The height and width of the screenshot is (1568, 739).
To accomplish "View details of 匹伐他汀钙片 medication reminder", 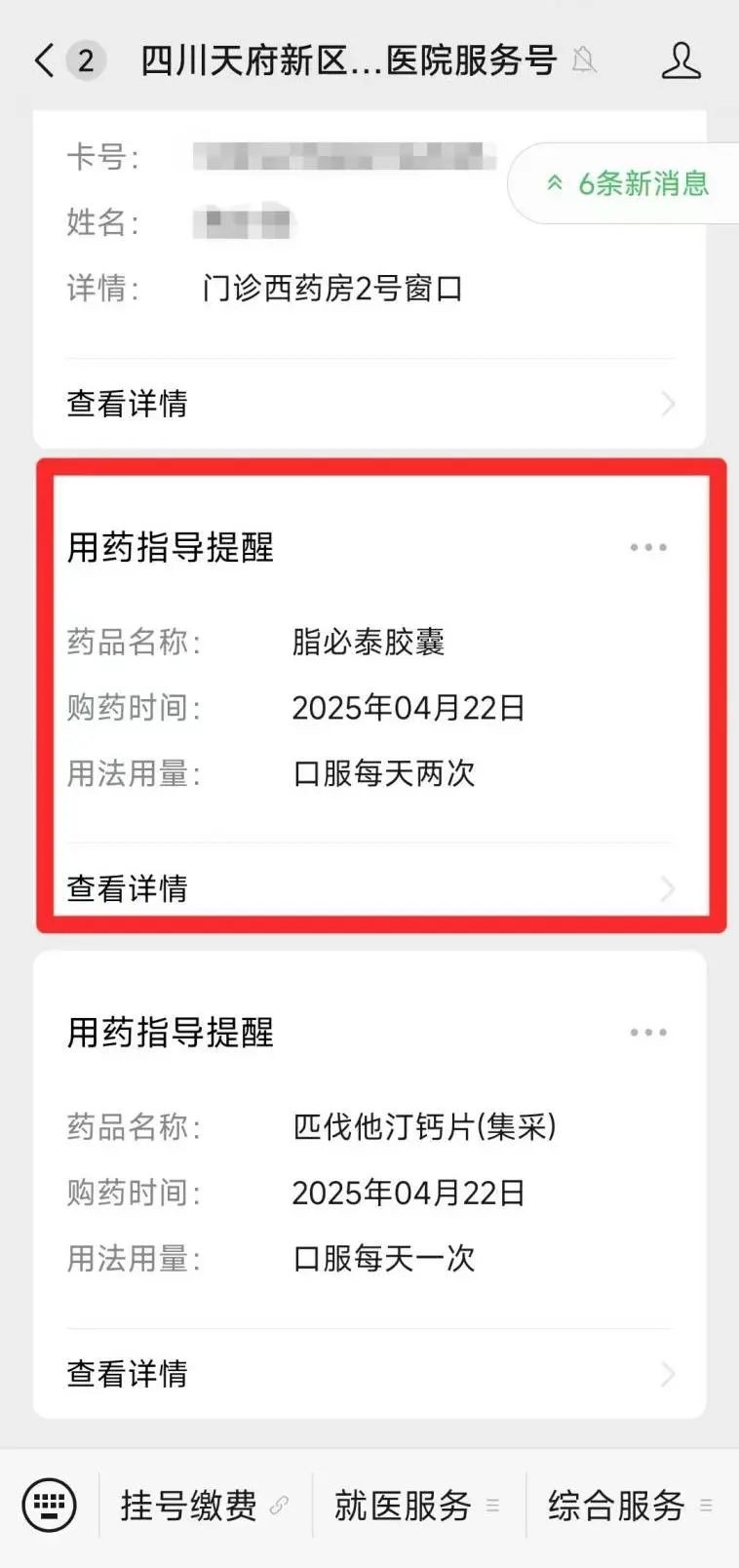I will [x=370, y=1373].
